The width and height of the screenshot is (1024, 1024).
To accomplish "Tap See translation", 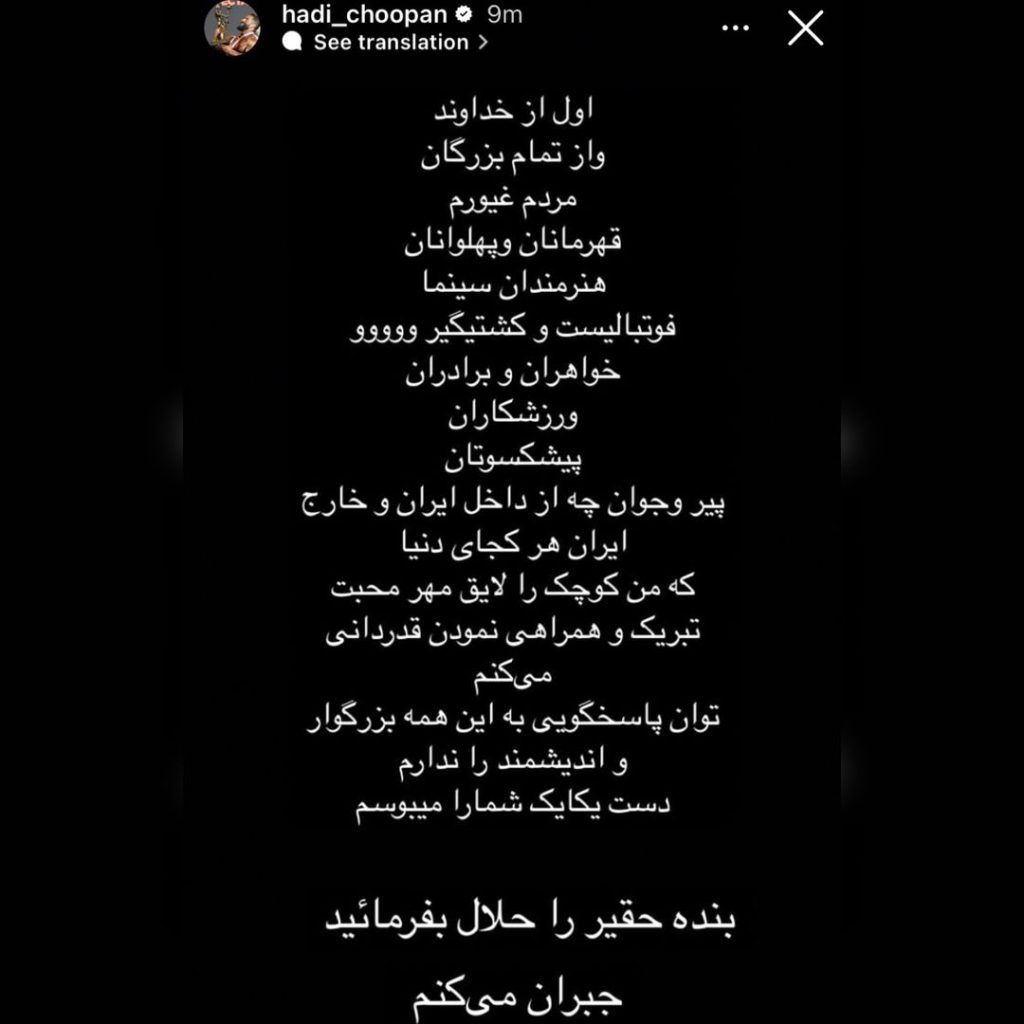I will point(391,42).
